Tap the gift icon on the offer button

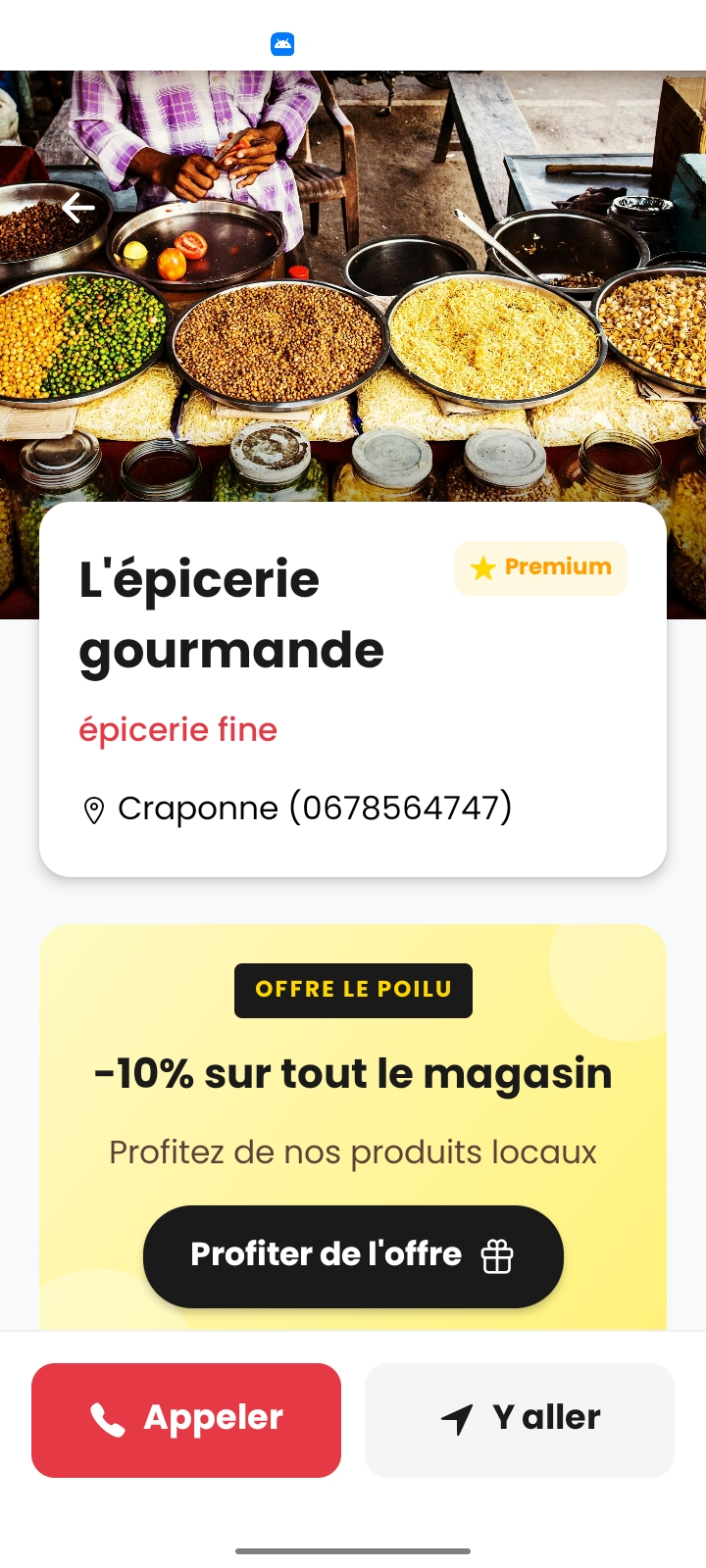pos(498,1255)
